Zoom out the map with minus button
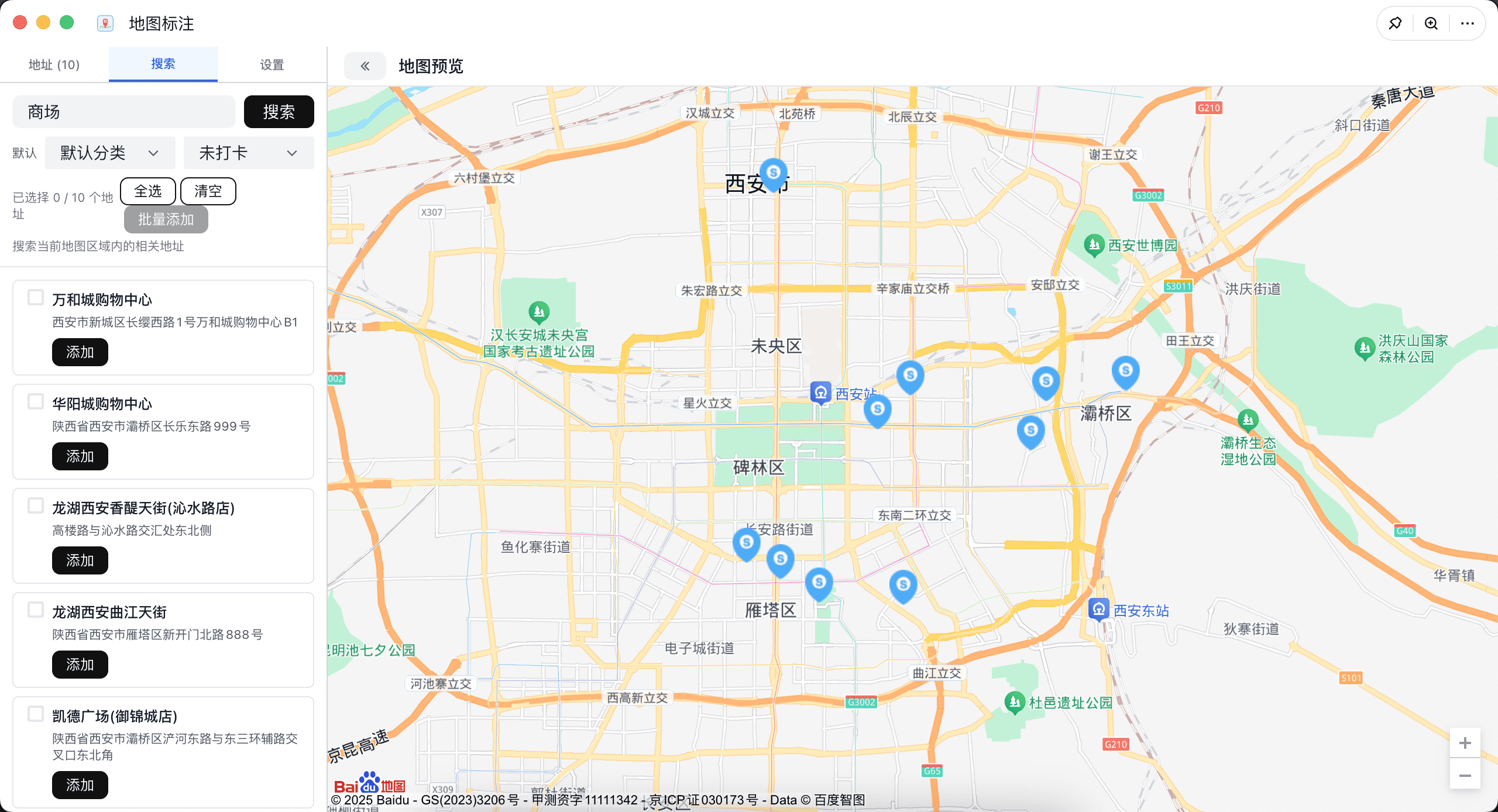This screenshot has height=812, width=1498. [1465, 776]
